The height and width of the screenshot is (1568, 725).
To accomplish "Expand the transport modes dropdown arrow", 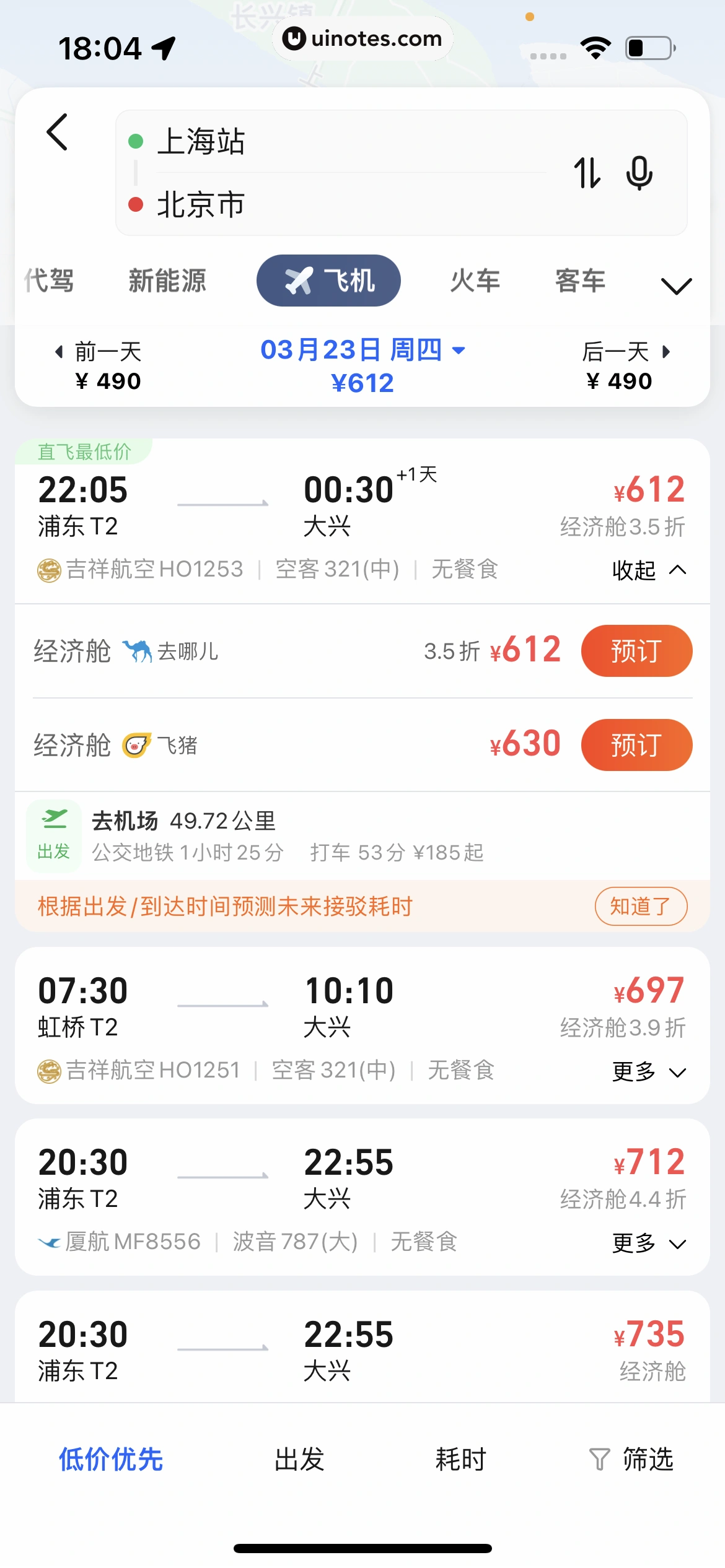I will [x=676, y=285].
